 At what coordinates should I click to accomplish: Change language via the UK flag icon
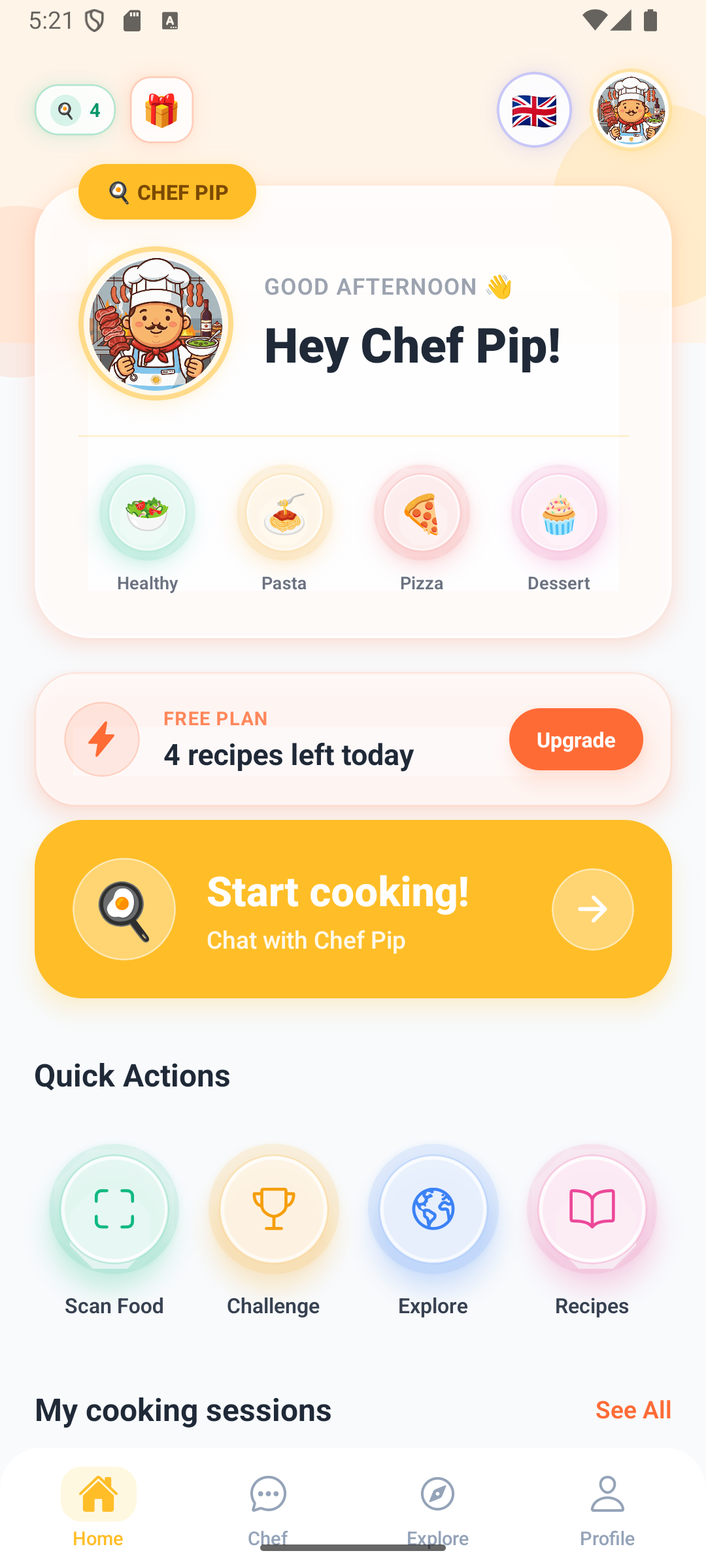(534, 110)
